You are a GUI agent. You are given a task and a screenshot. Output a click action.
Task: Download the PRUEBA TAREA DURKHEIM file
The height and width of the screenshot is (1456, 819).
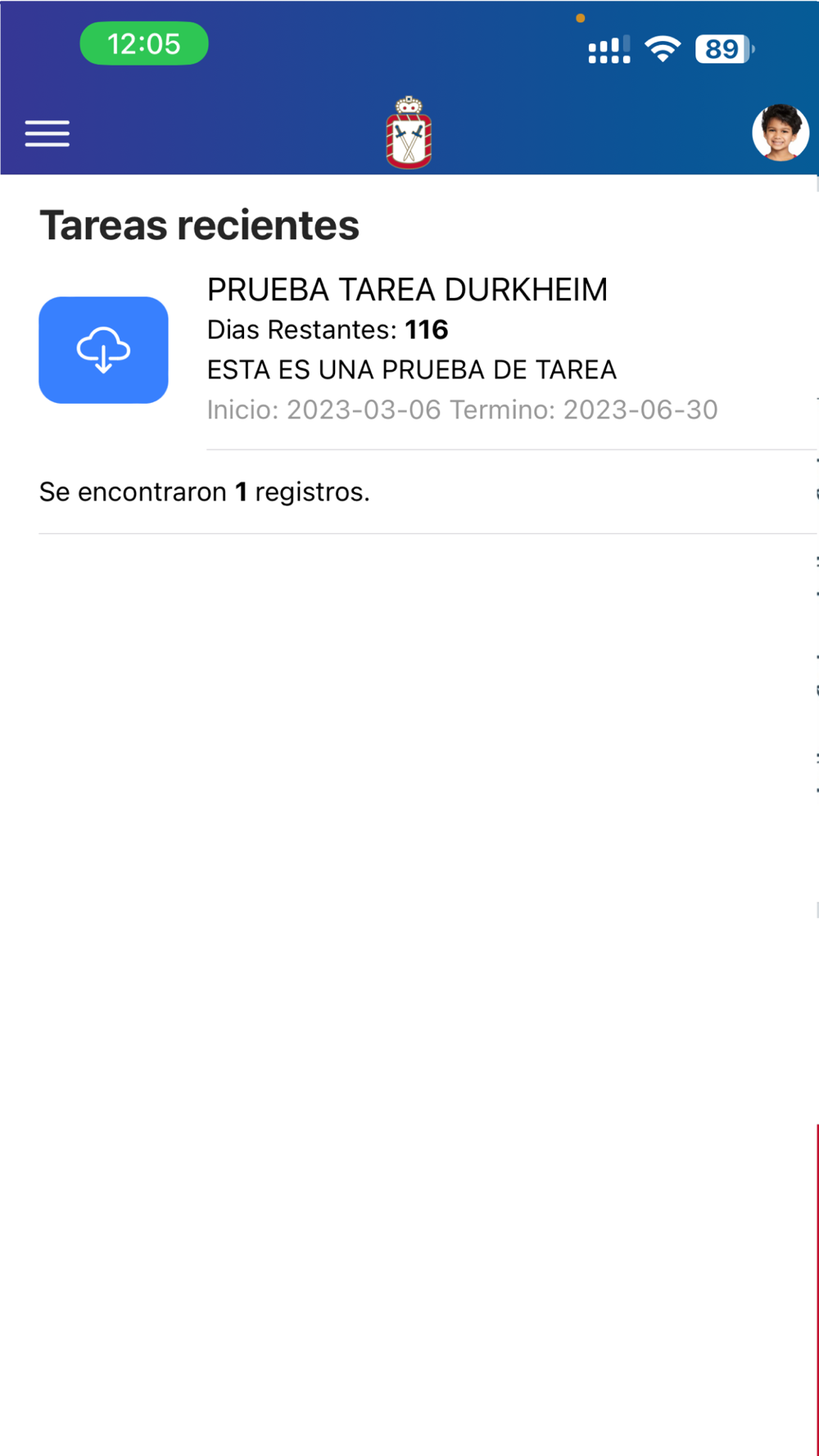pos(103,350)
